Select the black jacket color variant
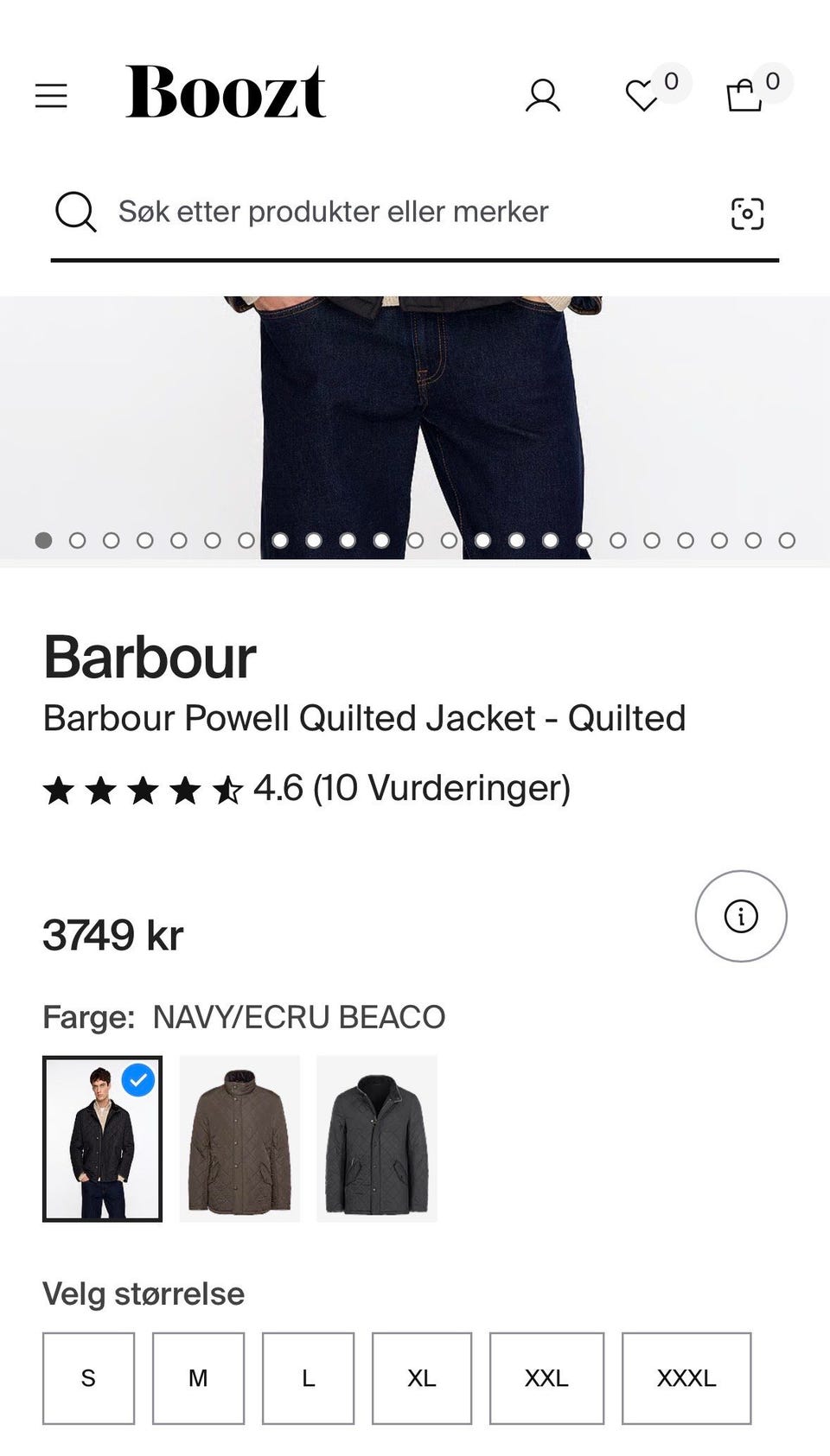Image resolution: width=830 pixels, height=1456 pixels. (377, 1139)
